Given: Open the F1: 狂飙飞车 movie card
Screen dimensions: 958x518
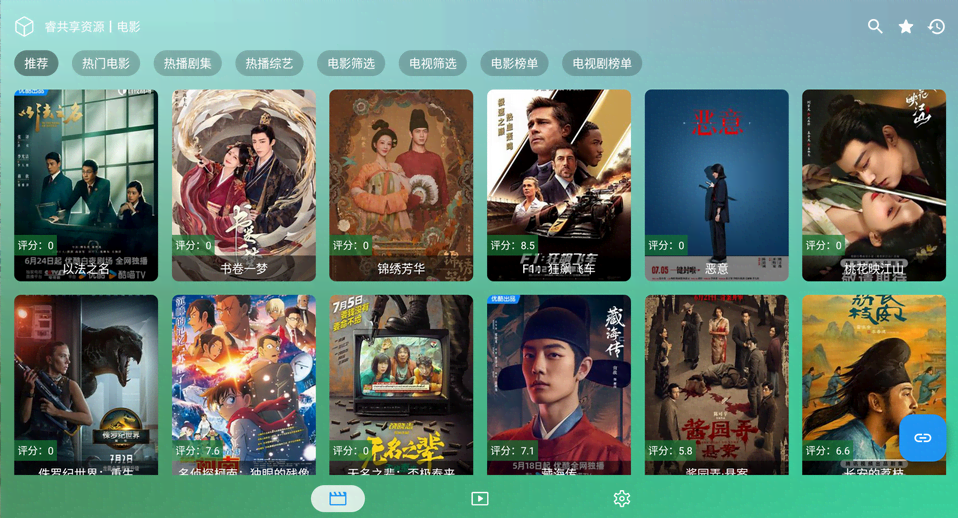Looking at the screenshot, I should [x=559, y=185].
